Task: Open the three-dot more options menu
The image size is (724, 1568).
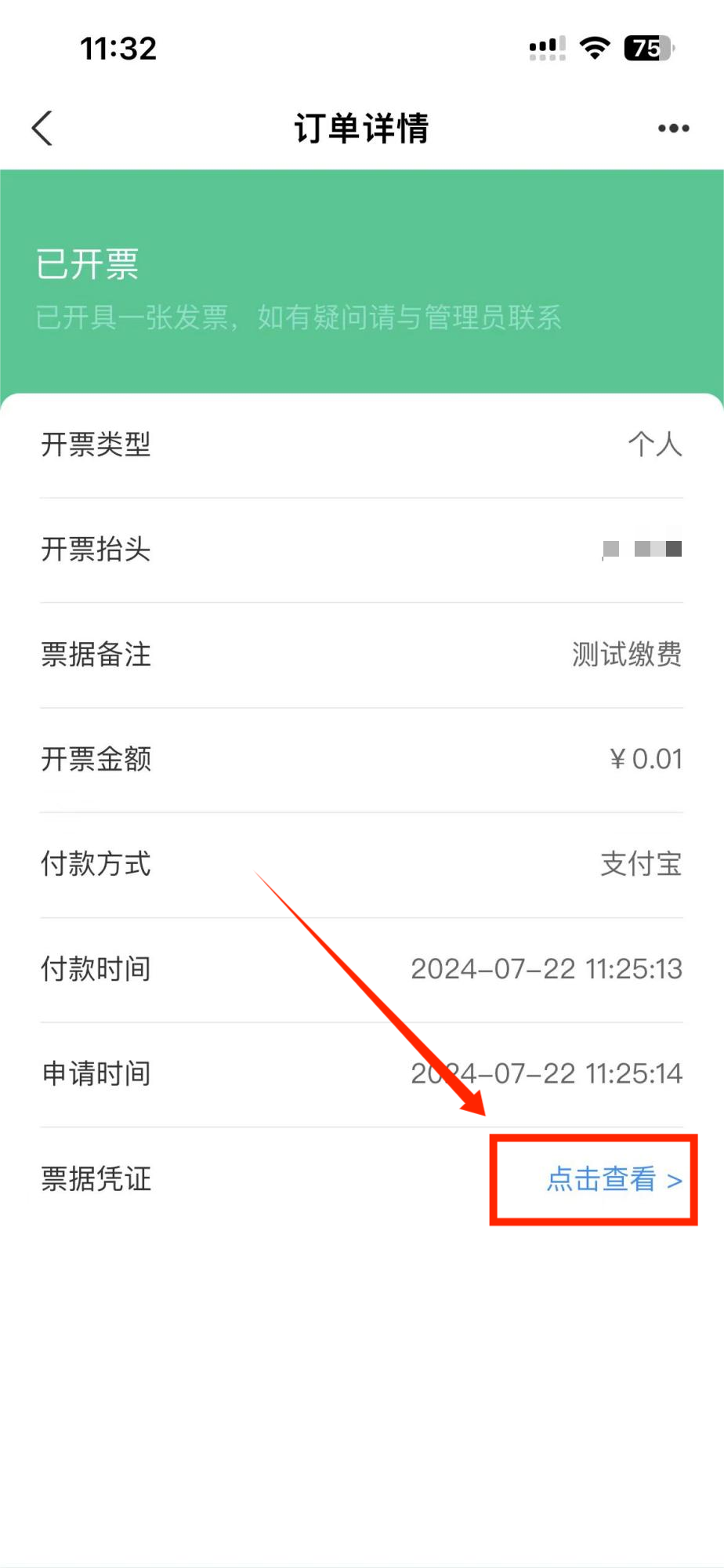Action: tap(673, 129)
